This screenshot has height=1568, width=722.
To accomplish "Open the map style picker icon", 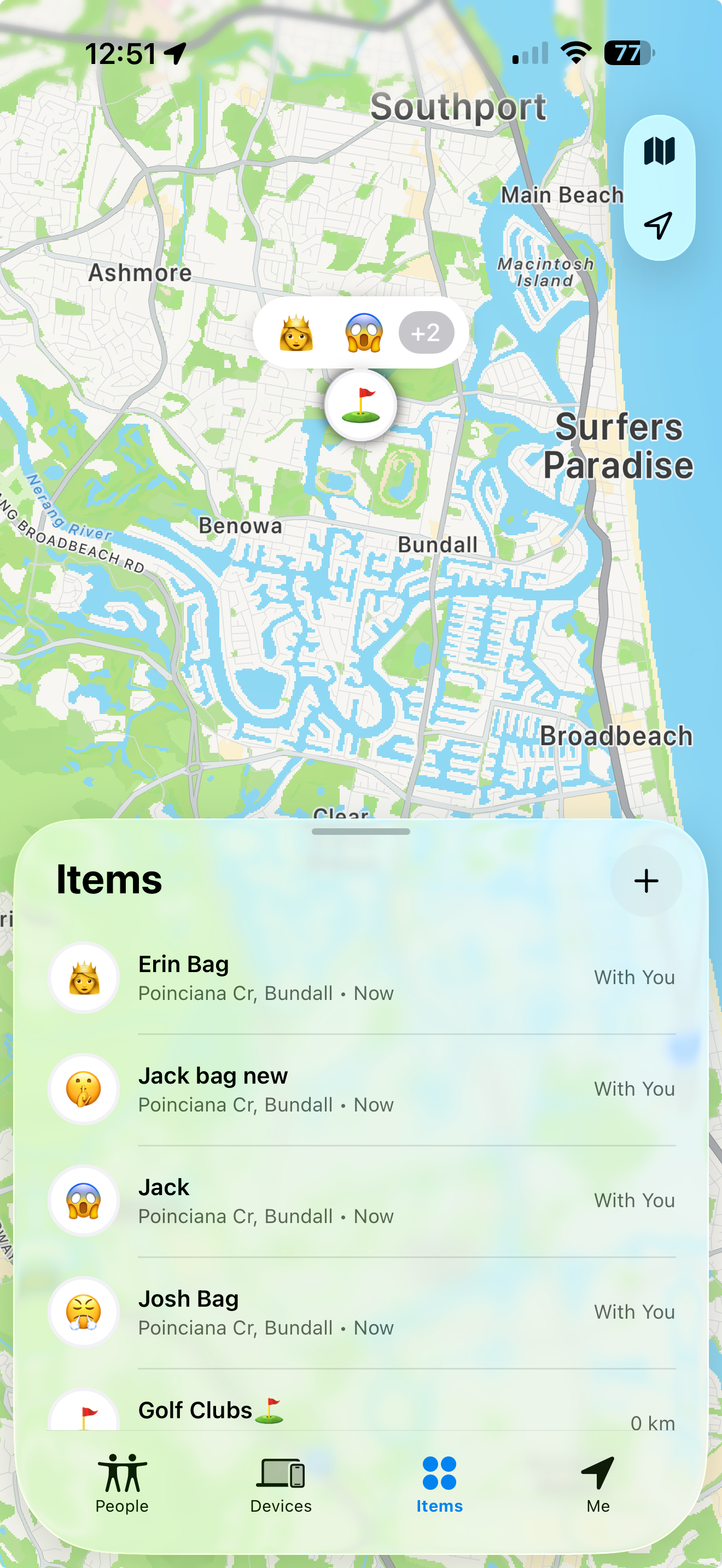I will 660,153.
